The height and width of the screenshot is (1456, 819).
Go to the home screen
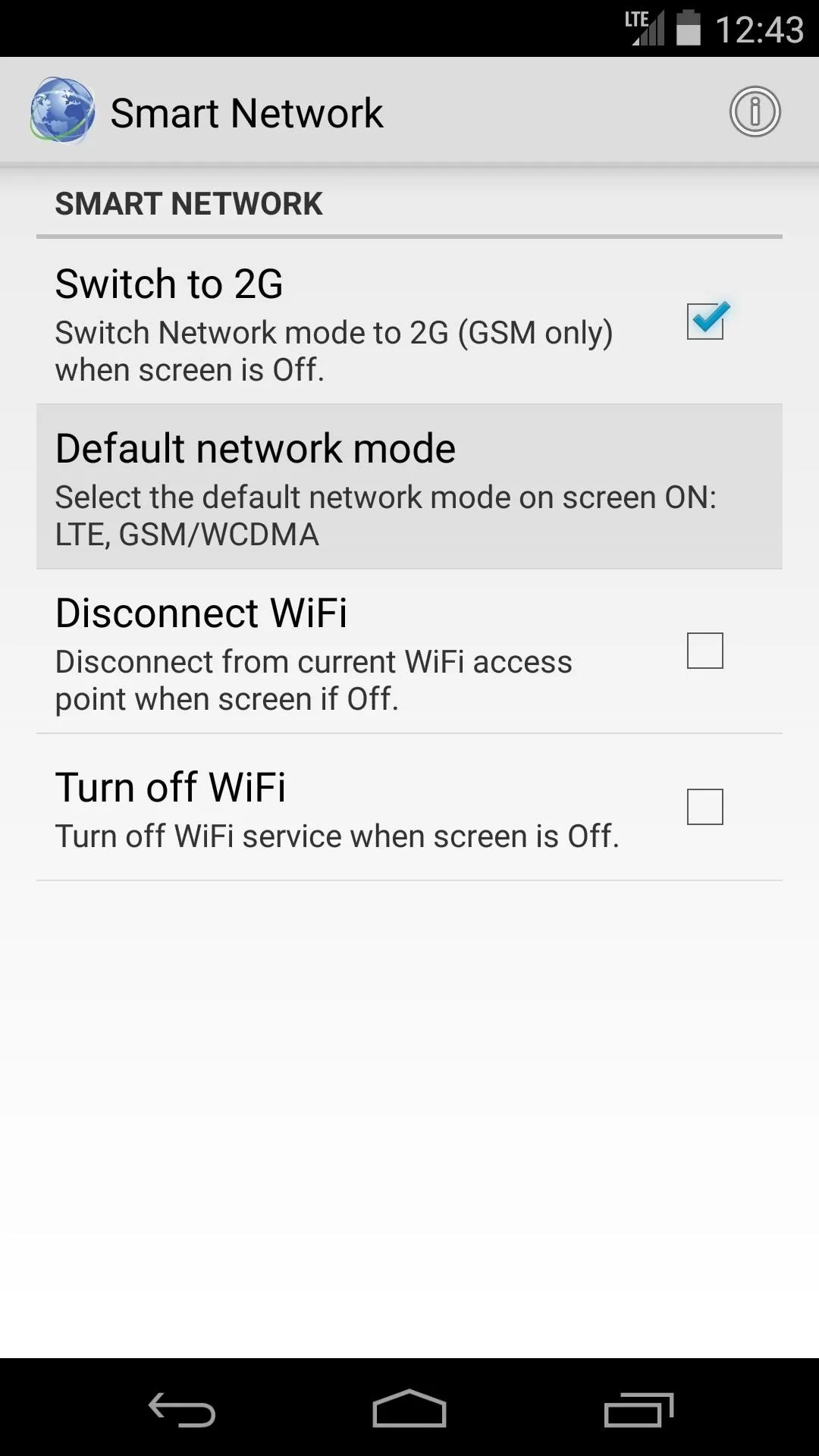point(409,1409)
